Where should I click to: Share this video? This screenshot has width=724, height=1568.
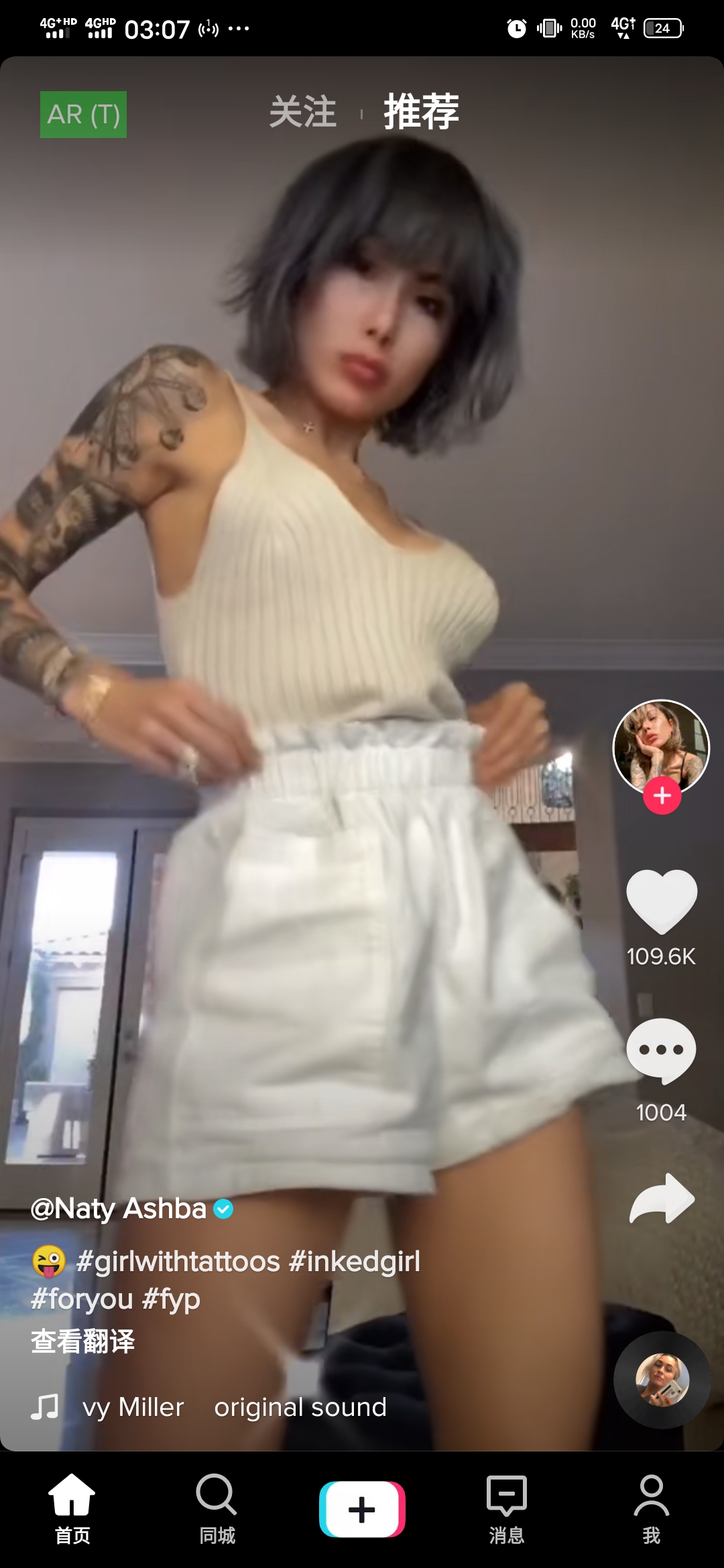click(662, 1199)
